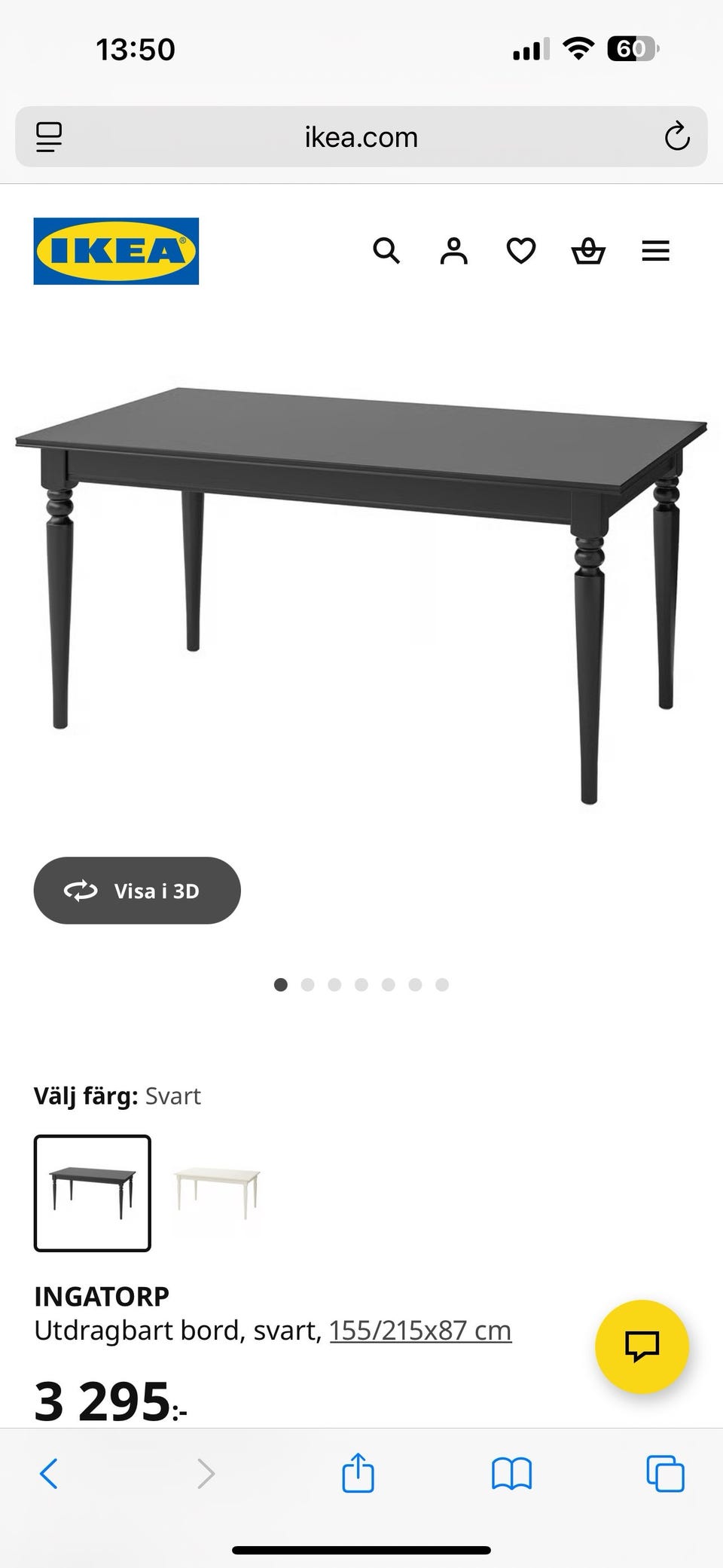Go to the IKEA homepage via logo

(116, 251)
